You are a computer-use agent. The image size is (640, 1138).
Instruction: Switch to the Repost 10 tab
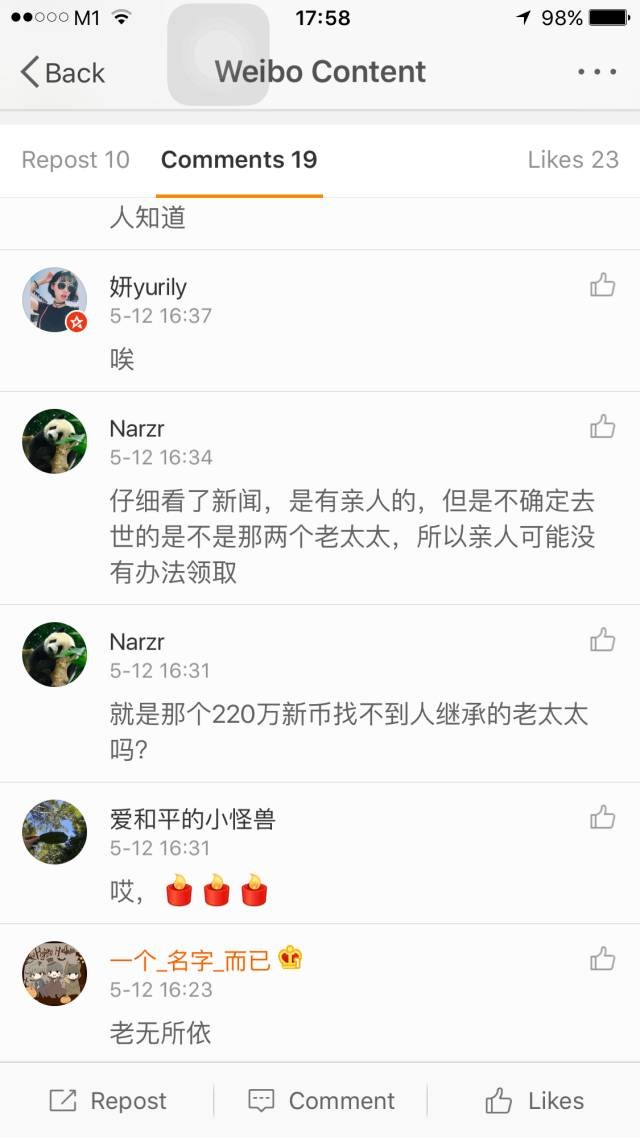pyautogui.click(x=76, y=160)
